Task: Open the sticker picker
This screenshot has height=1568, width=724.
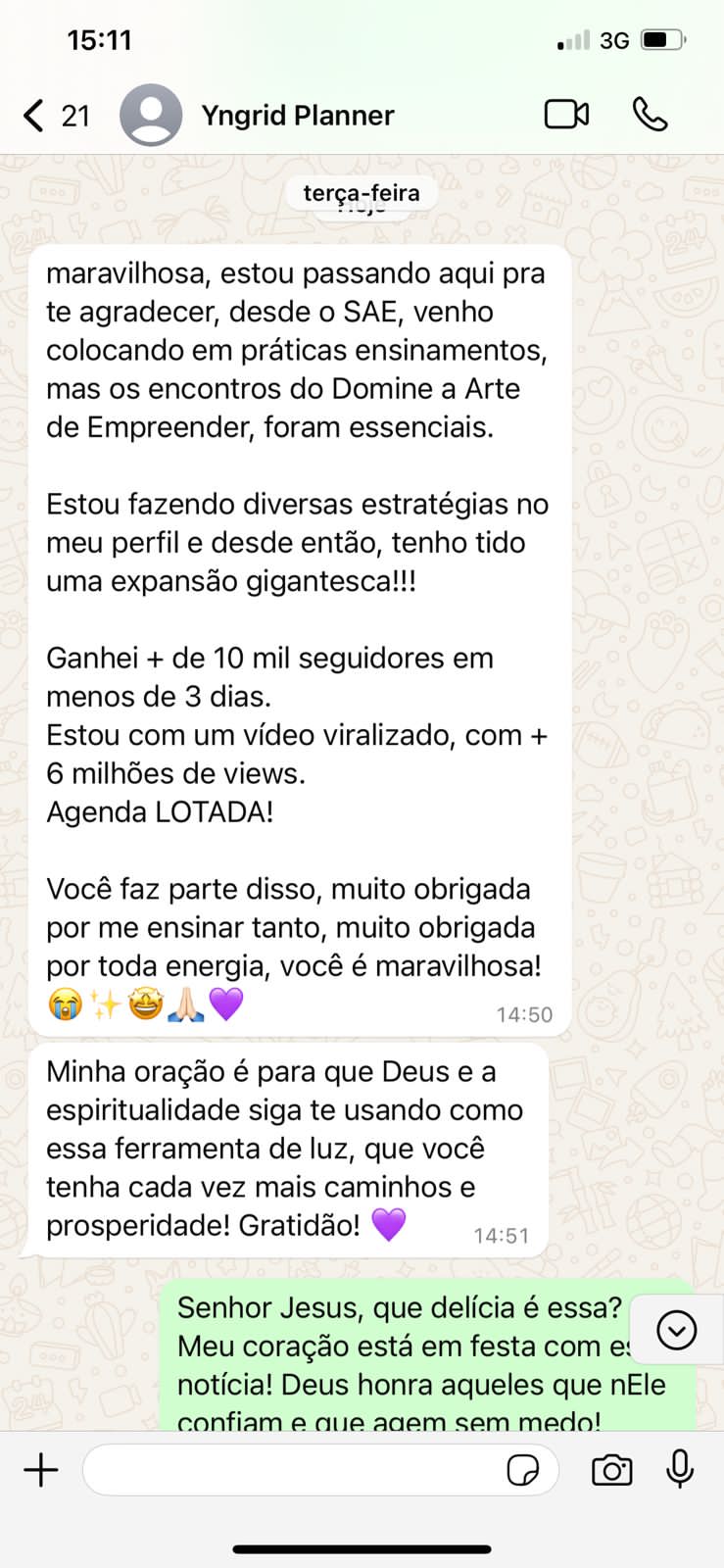Action: 523,1470
